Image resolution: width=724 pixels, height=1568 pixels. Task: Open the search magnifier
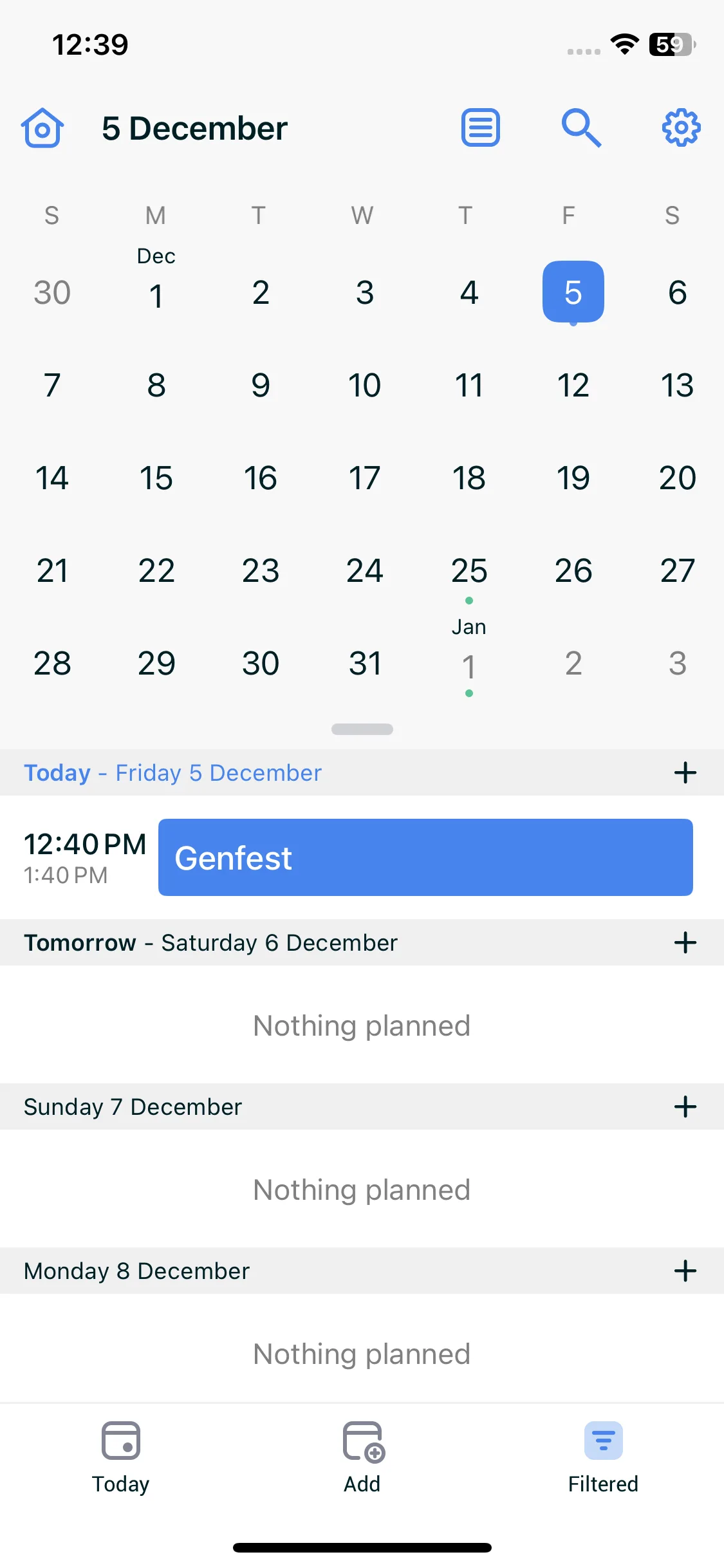(x=580, y=127)
